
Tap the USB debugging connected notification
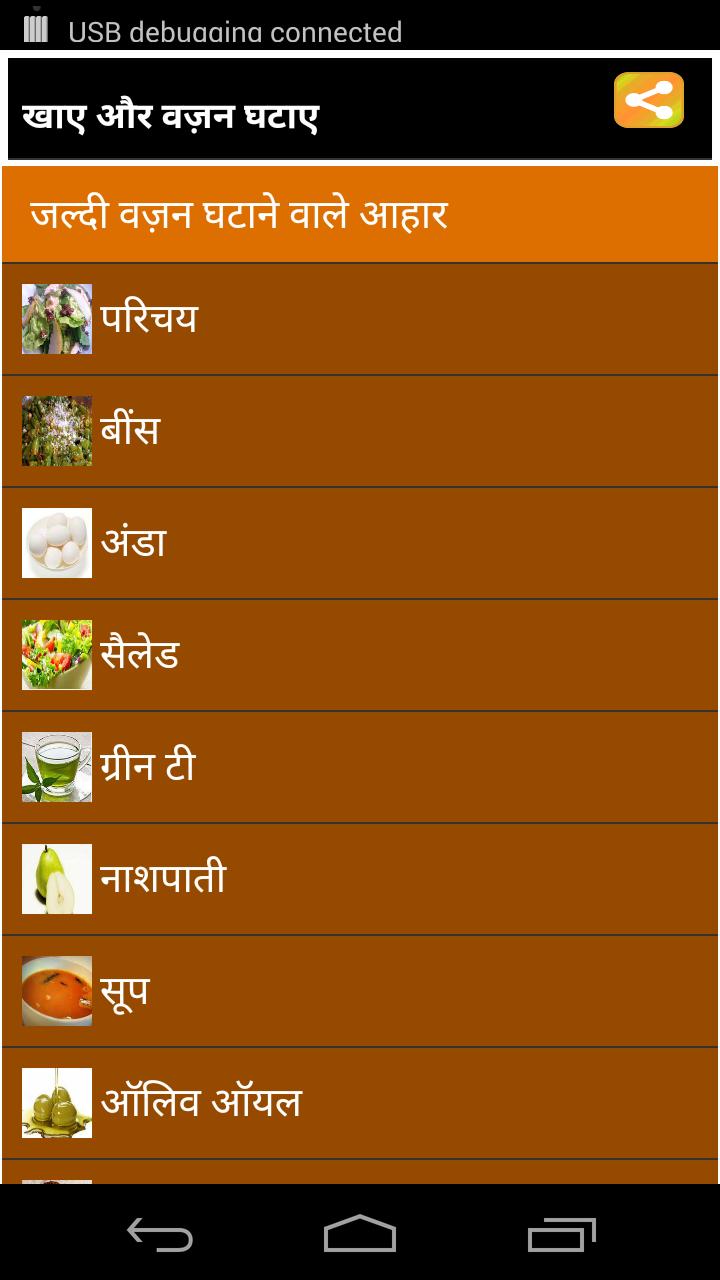tap(235, 31)
